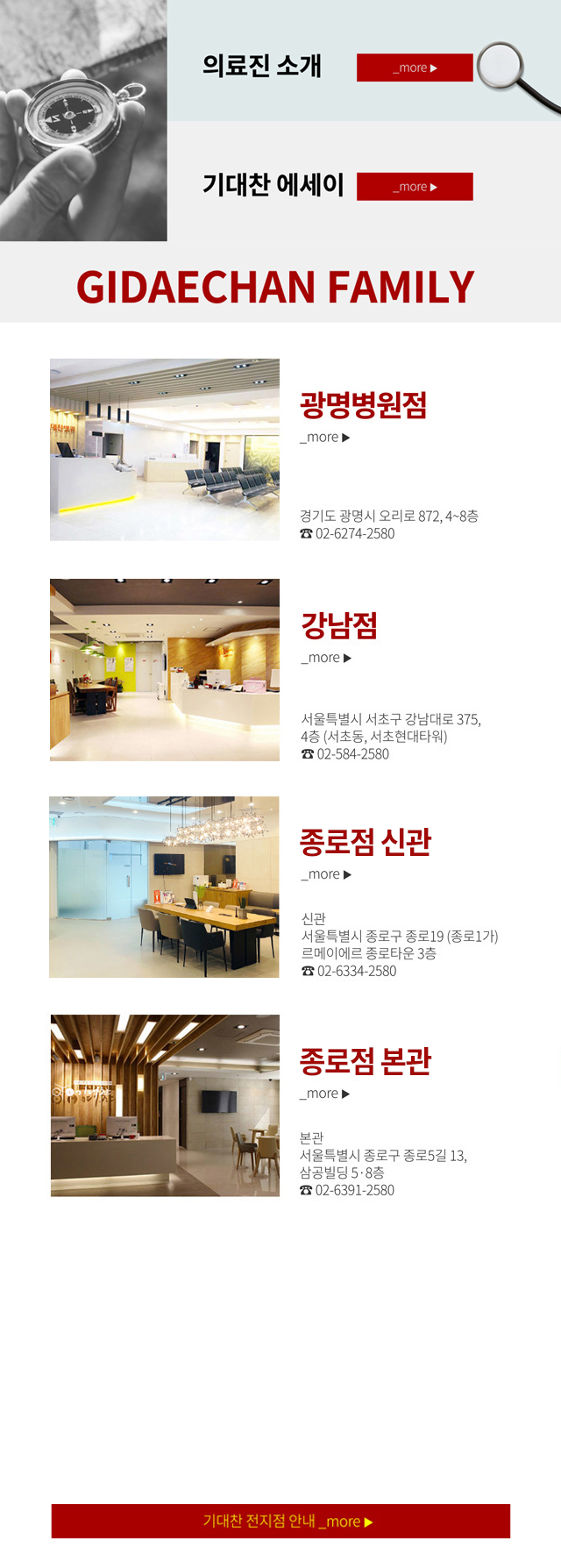Open 광명병원점 interior photo

165,449
